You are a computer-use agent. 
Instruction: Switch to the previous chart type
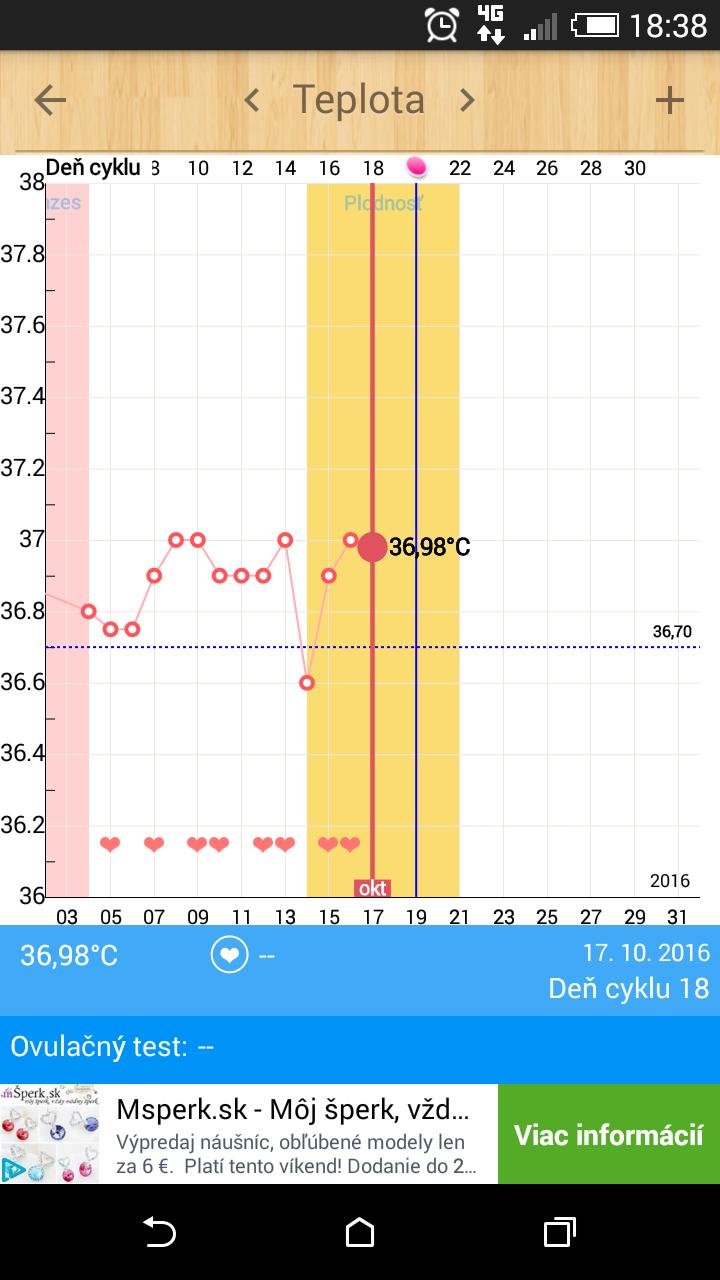click(252, 100)
